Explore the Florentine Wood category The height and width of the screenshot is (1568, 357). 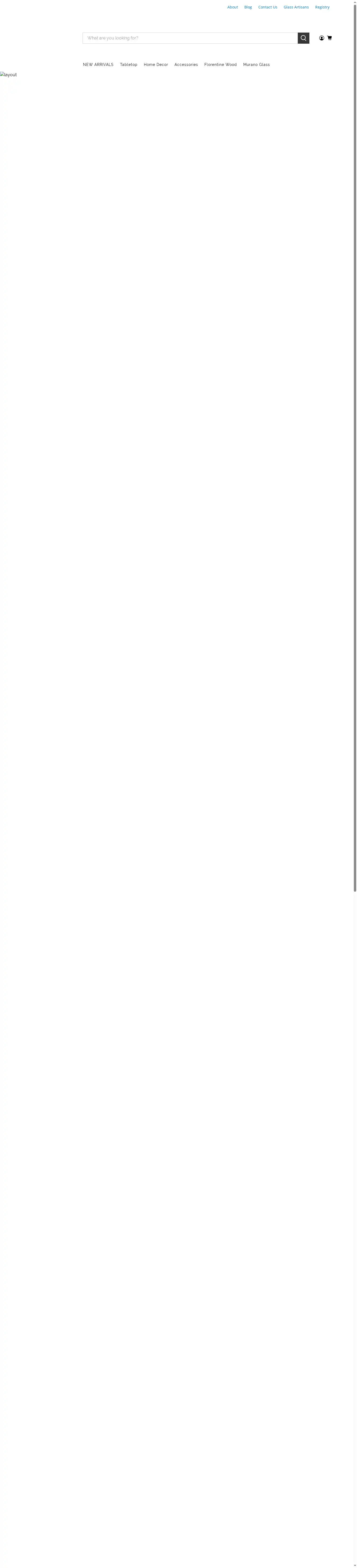[x=220, y=65]
